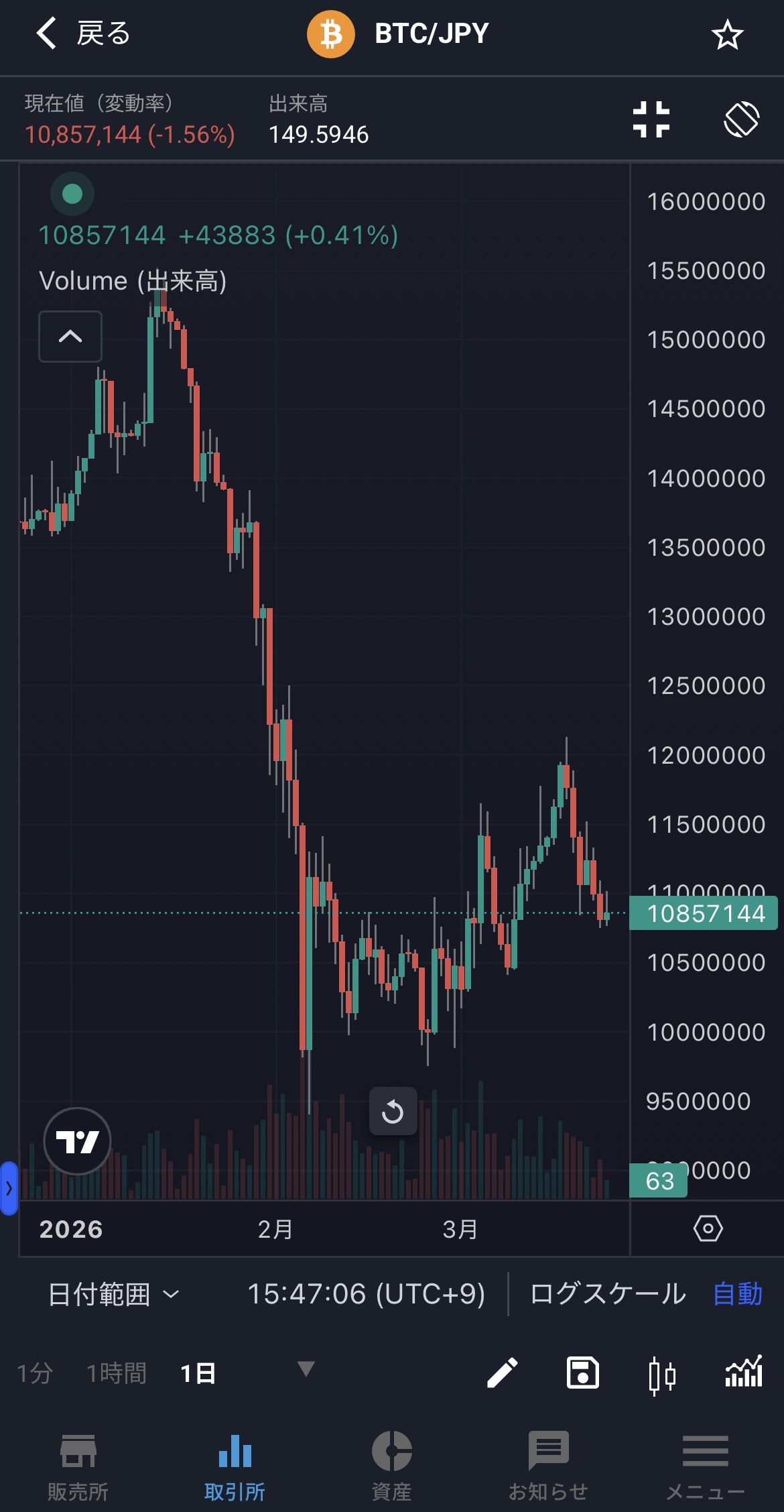Open more timeframes dropdown arrow
Screen dimensions: 784x1512
(x=306, y=1369)
